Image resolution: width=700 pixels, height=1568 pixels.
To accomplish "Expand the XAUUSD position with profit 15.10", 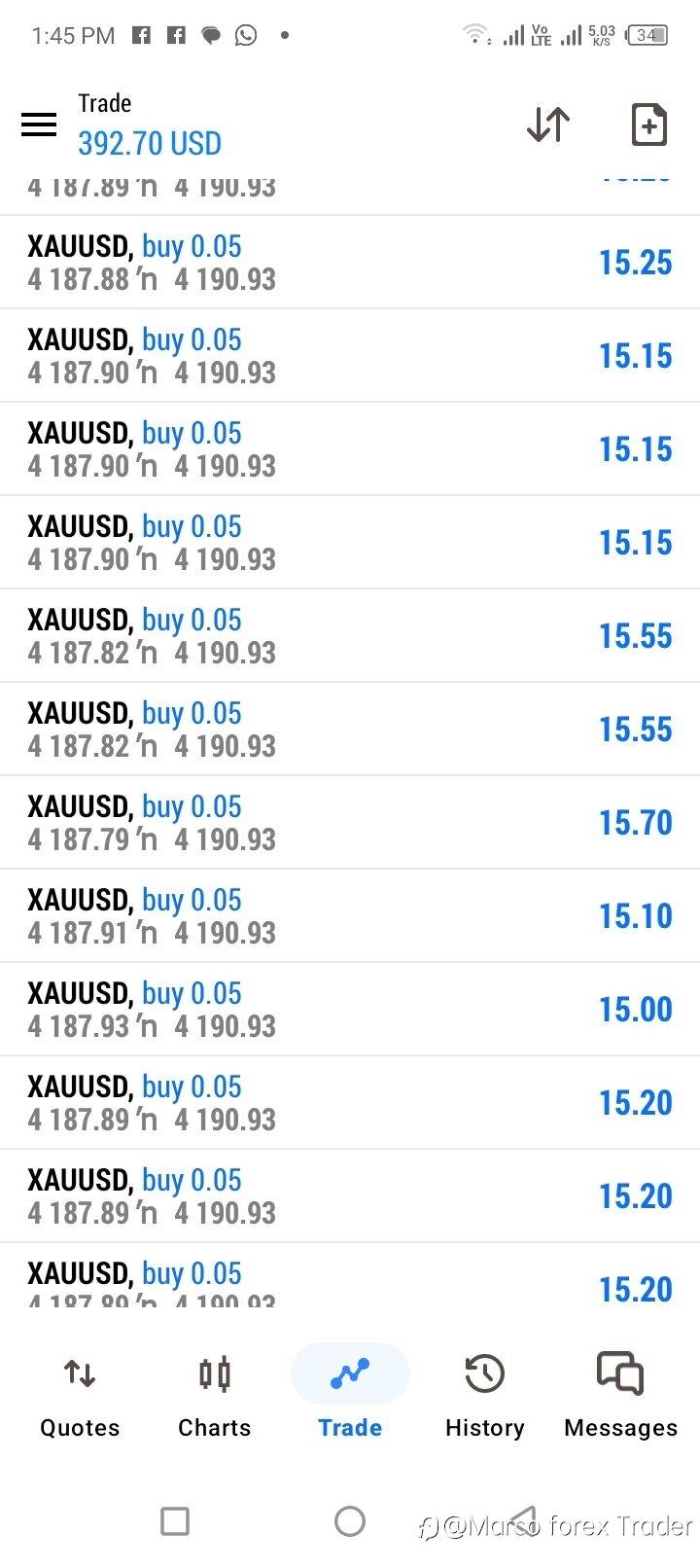I will [x=350, y=916].
